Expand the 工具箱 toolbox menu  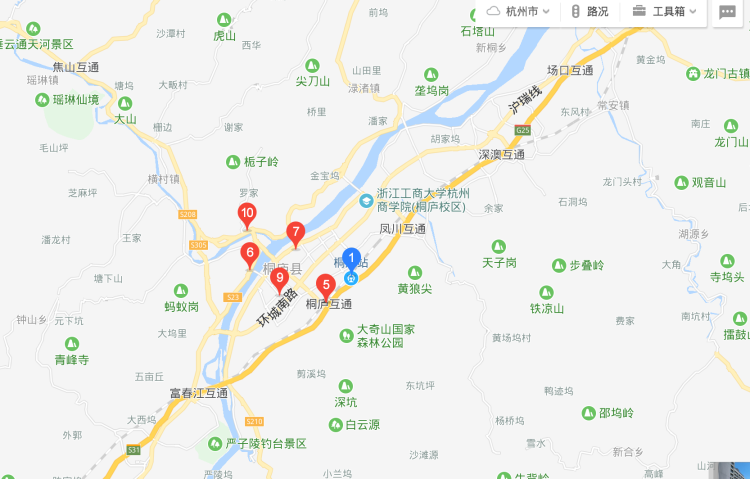pyautogui.click(x=665, y=12)
